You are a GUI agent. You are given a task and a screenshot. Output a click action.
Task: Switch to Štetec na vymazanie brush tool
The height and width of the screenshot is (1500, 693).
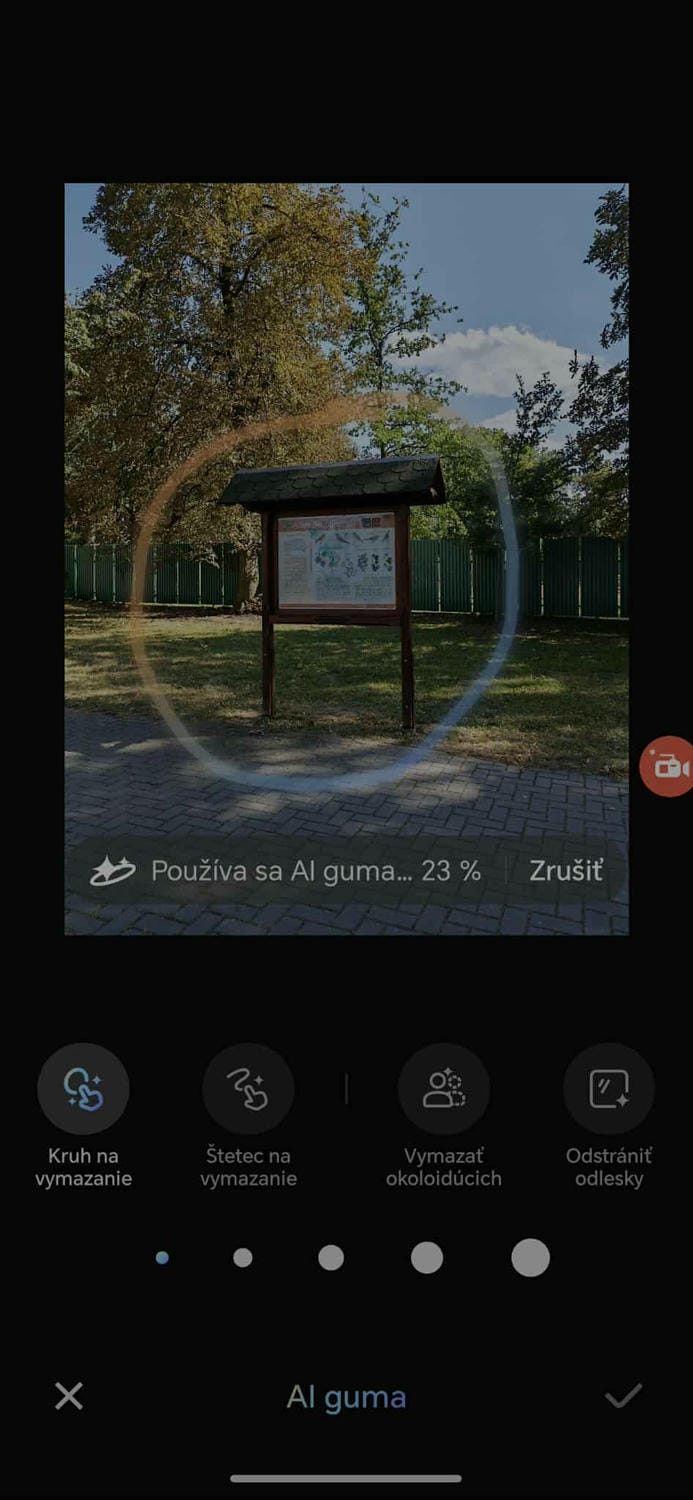pyautogui.click(x=248, y=1089)
